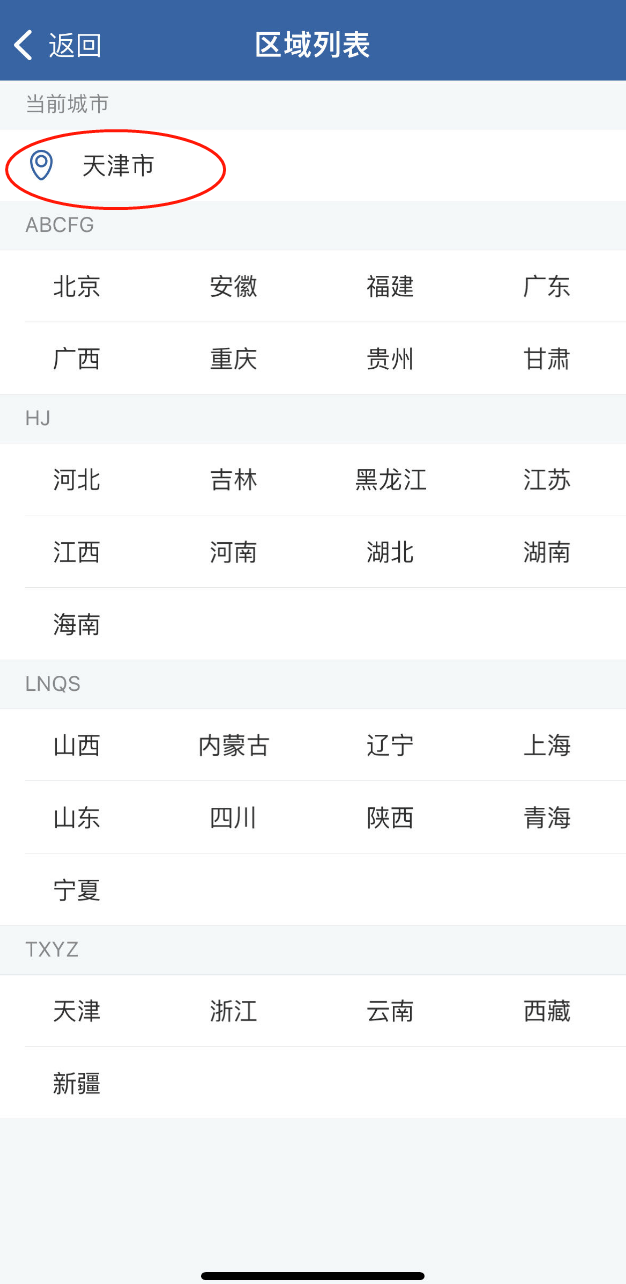
Task: Select 黑龙江 province
Action: point(391,480)
